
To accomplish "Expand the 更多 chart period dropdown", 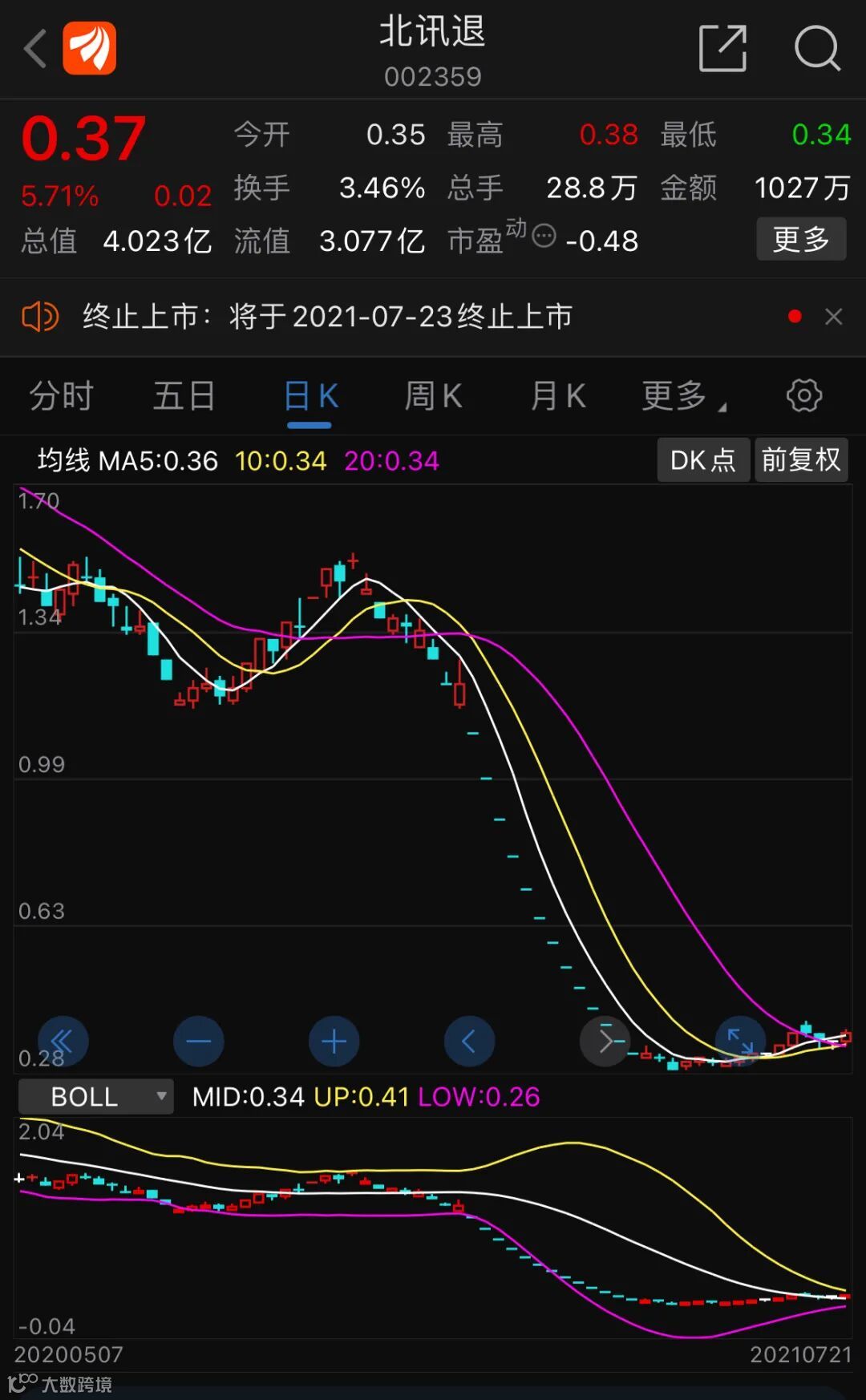I will click(x=682, y=396).
